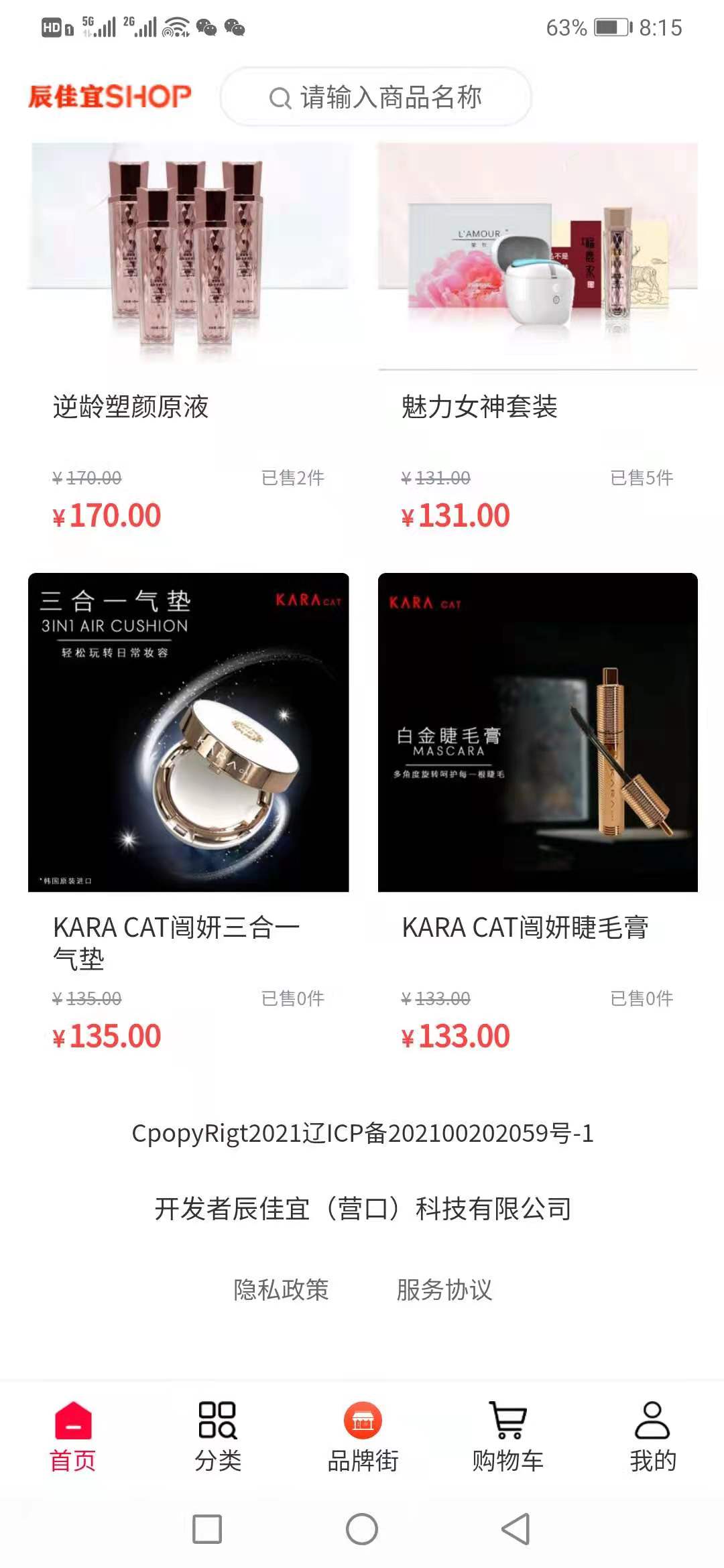Open the 购物车 tab
The width and height of the screenshot is (724, 1568).
coord(507,1436)
